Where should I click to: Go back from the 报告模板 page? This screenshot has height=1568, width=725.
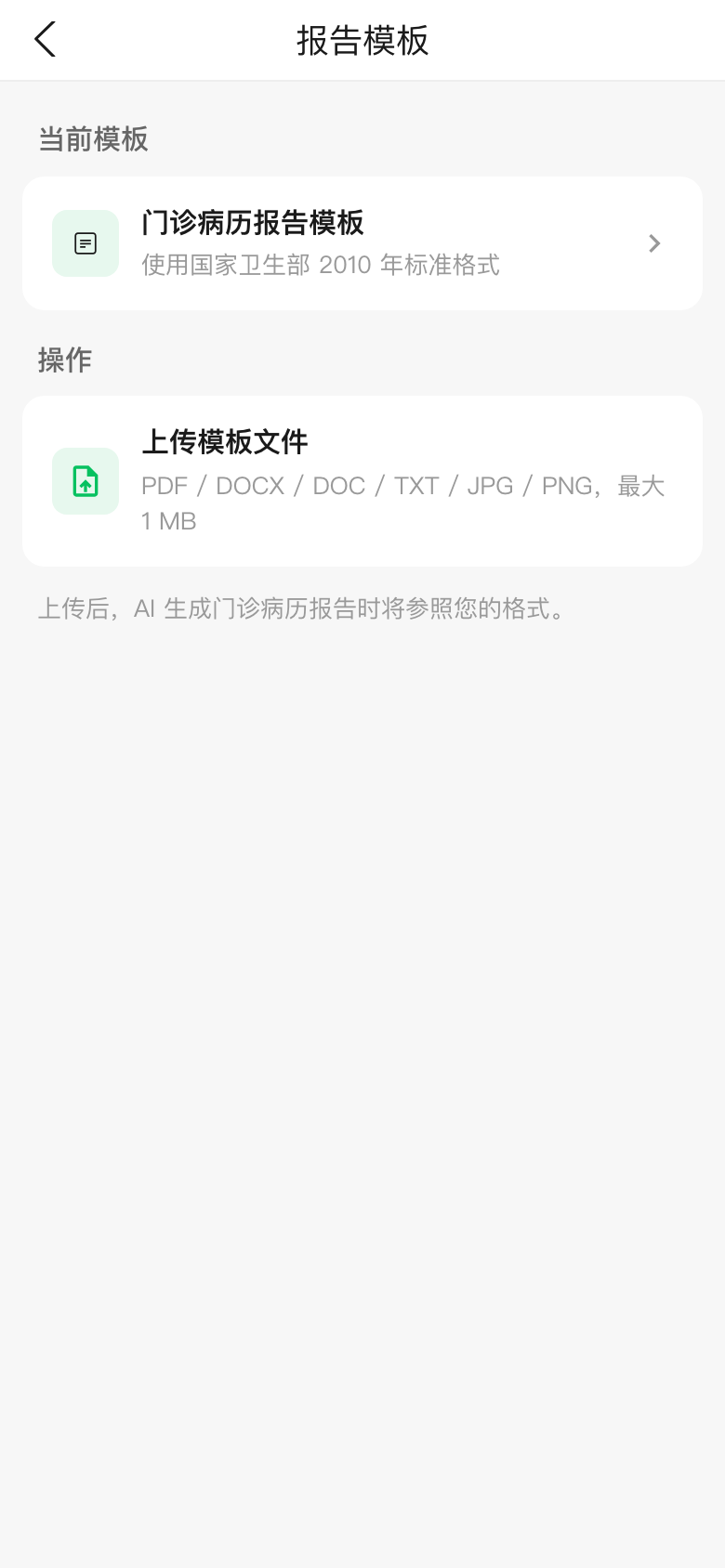45,40
